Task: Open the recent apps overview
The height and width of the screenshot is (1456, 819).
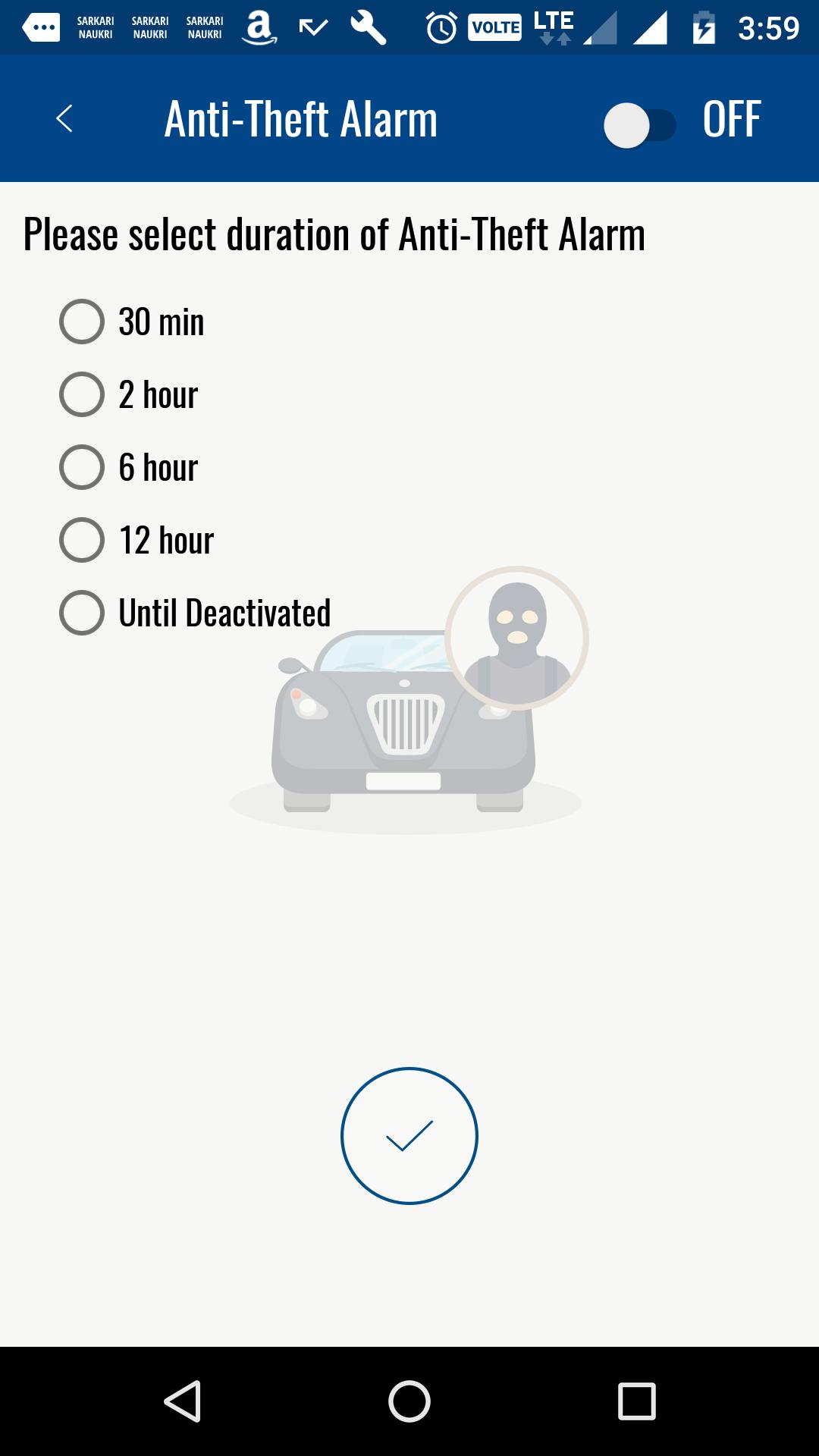Action: pos(636,1401)
